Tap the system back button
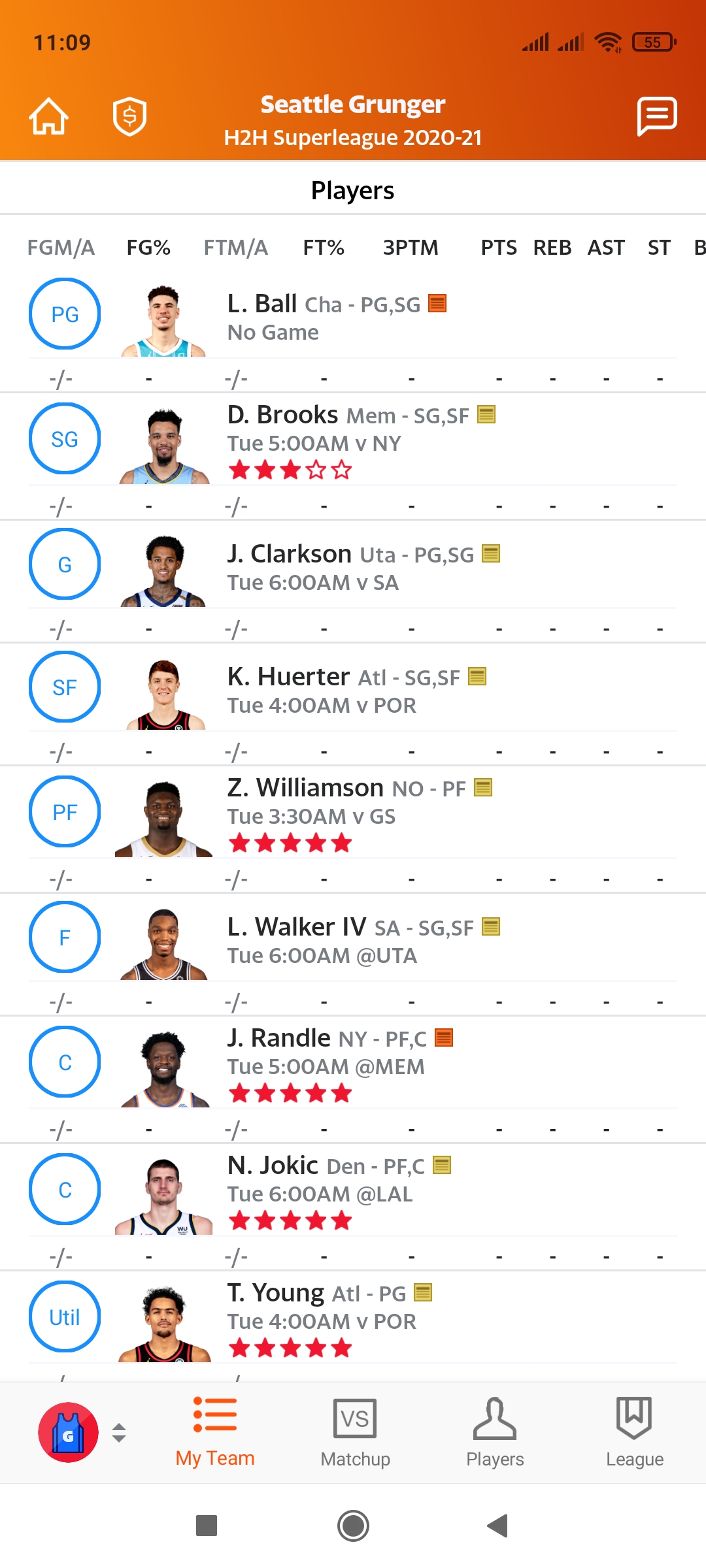706x1568 pixels. (497, 1526)
